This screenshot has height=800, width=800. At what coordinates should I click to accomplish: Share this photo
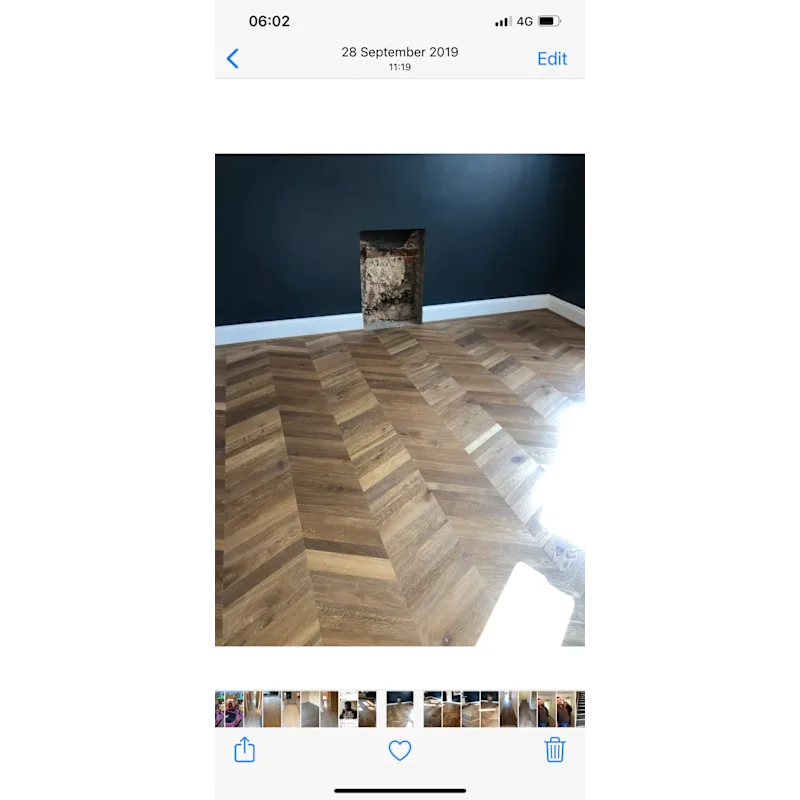point(245,750)
